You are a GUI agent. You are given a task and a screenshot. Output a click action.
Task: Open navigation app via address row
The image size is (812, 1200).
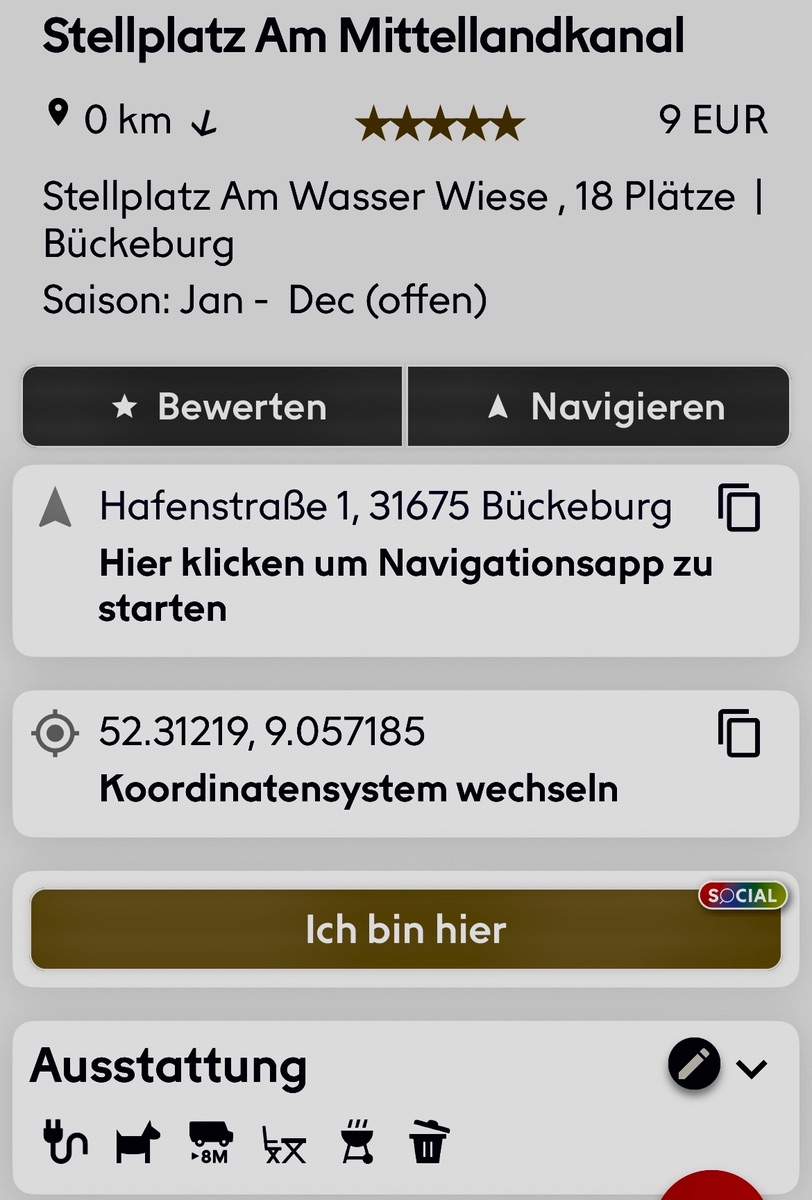(404, 585)
